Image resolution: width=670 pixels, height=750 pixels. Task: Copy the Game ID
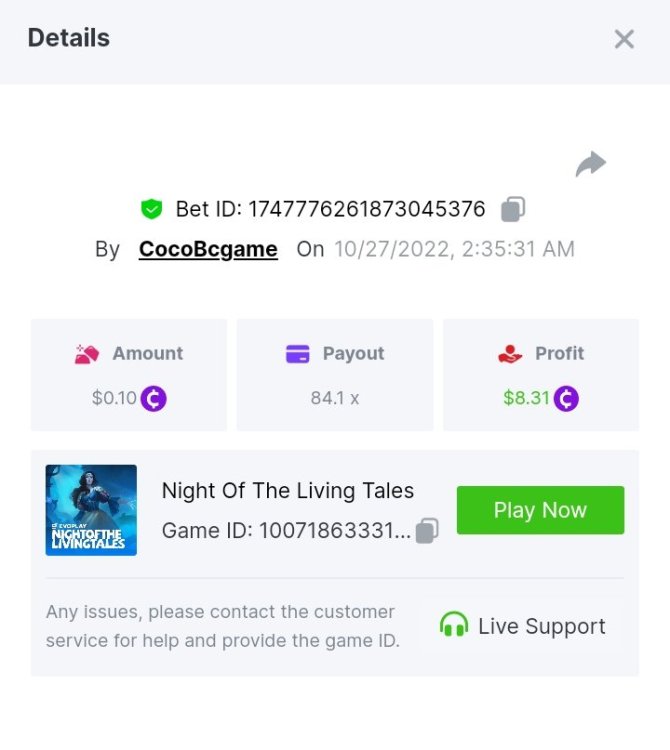(427, 530)
